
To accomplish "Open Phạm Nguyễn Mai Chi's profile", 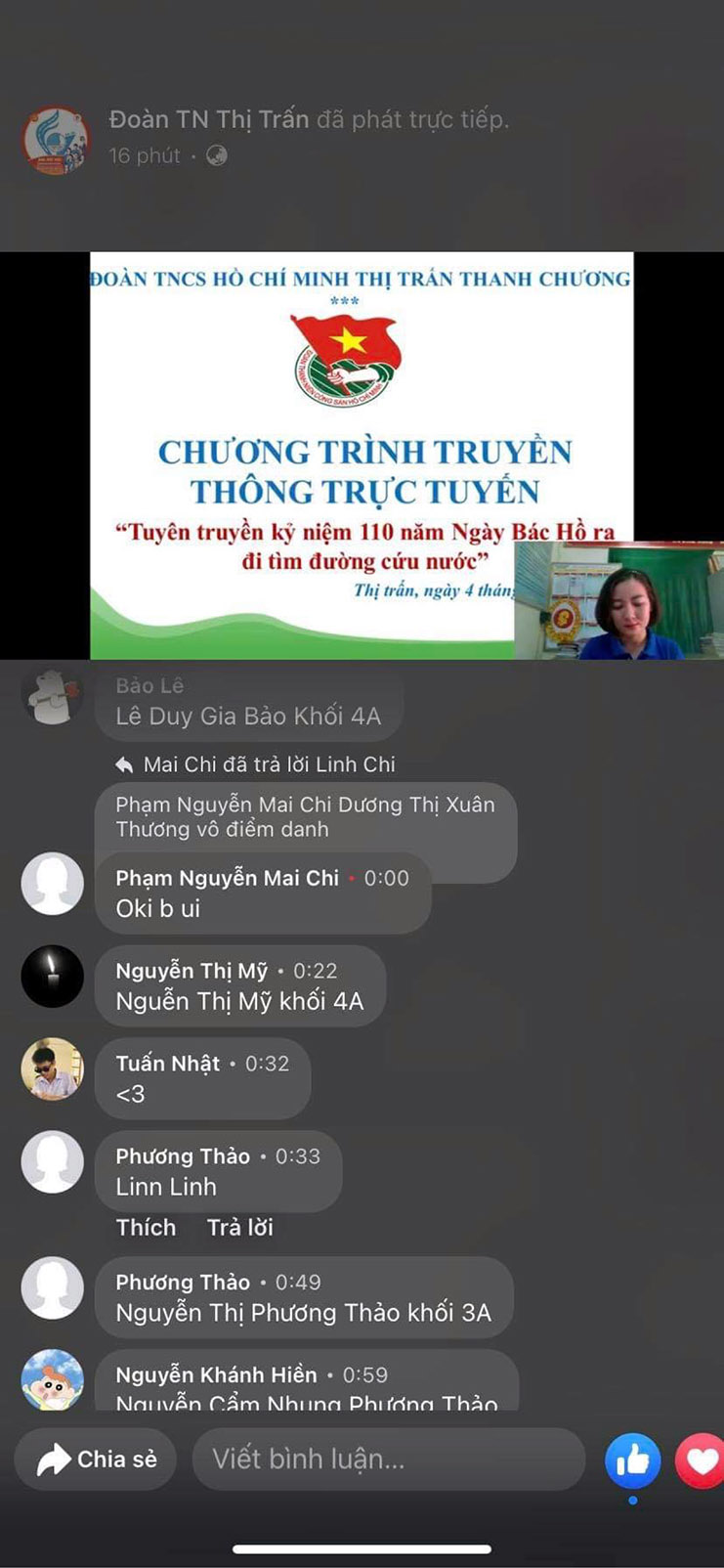I will click(x=227, y=878).
